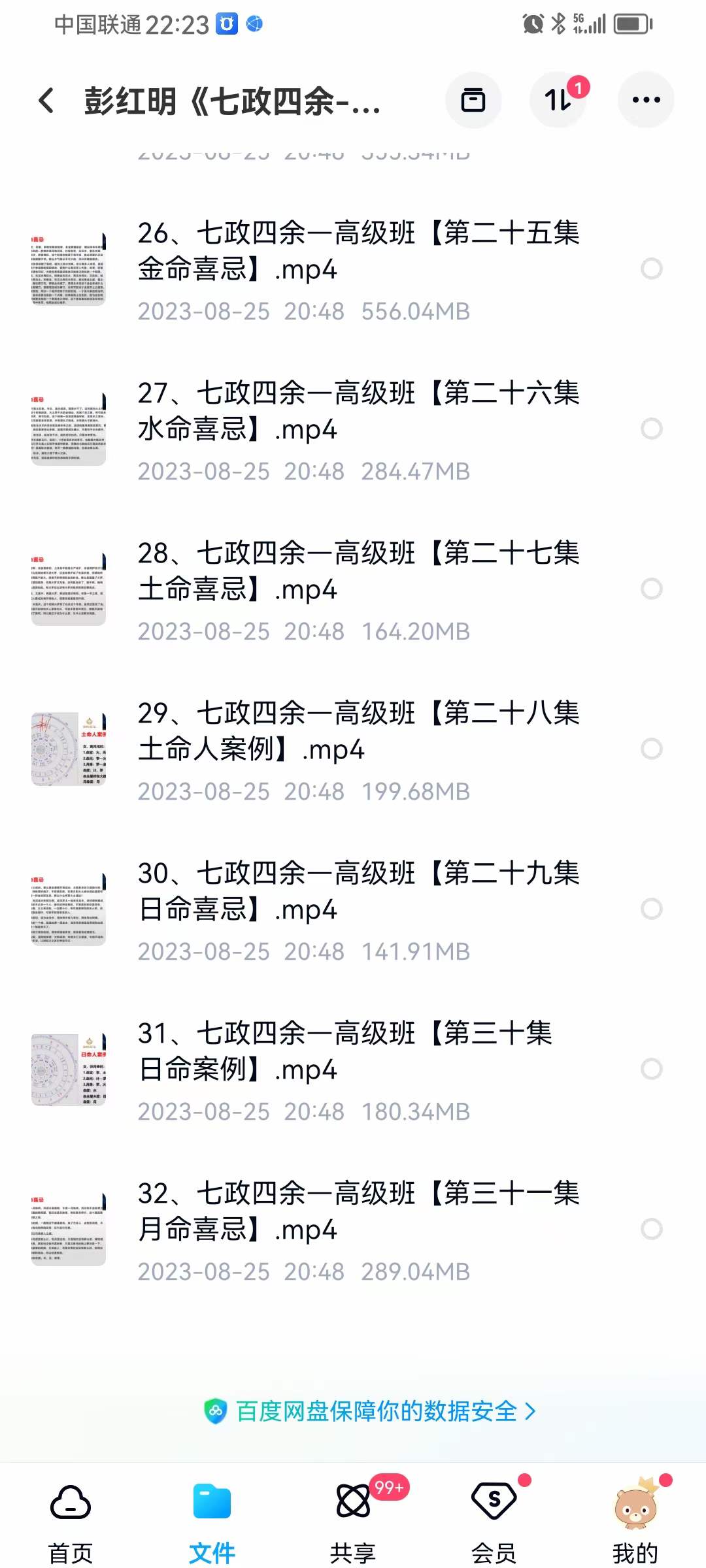Select the checkbox for file 32 月命喜忌
The width and height of the screenshot is (706, 1568).
coord(652,1228)
